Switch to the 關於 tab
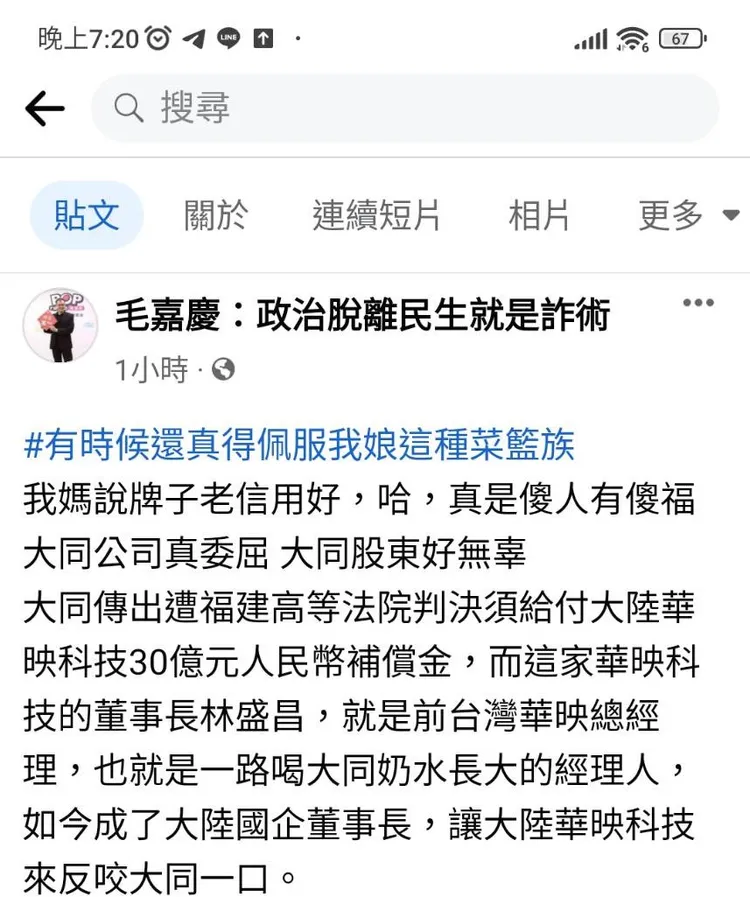The height and width of the screenshot is (897, 750). [215, 216]
